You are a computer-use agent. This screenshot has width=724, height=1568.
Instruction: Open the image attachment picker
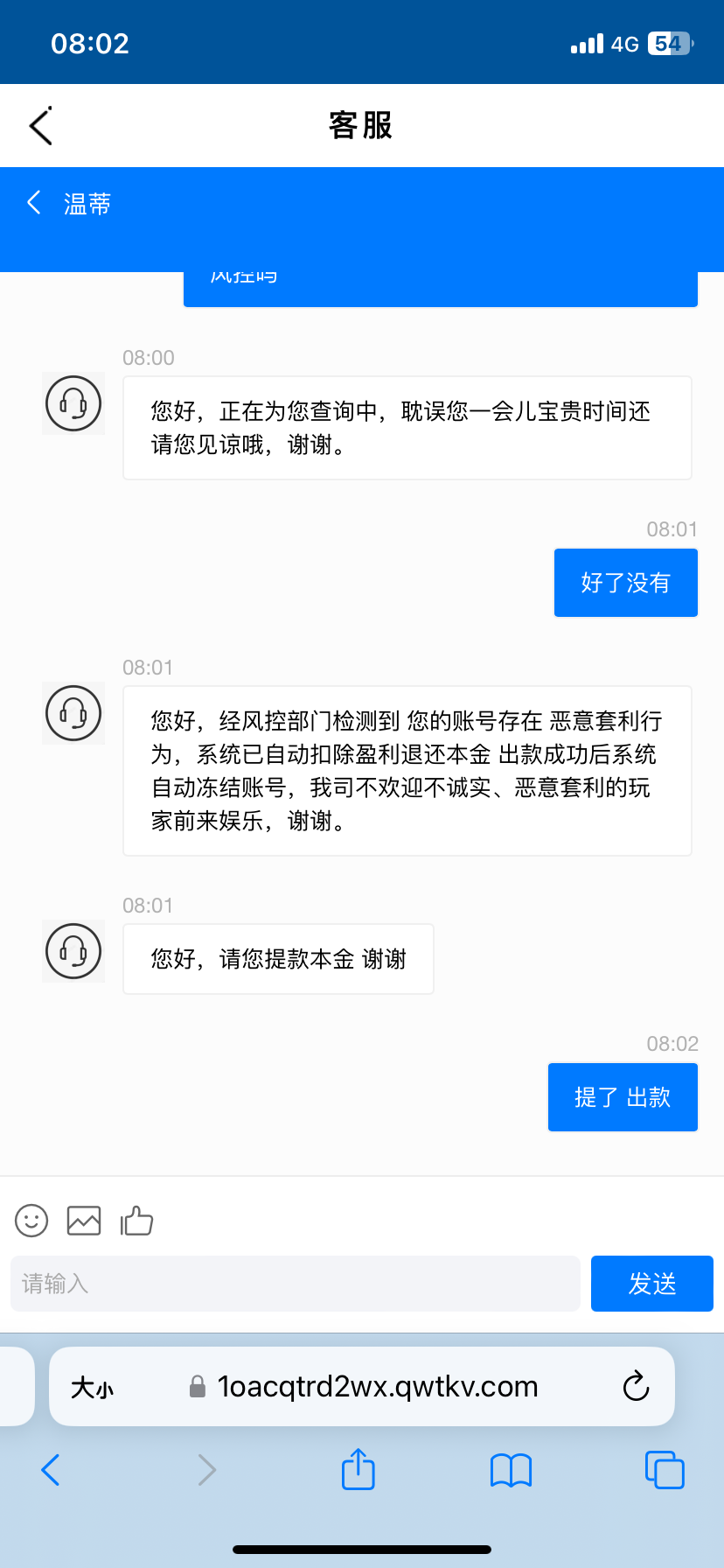(x=83, y=1220)
